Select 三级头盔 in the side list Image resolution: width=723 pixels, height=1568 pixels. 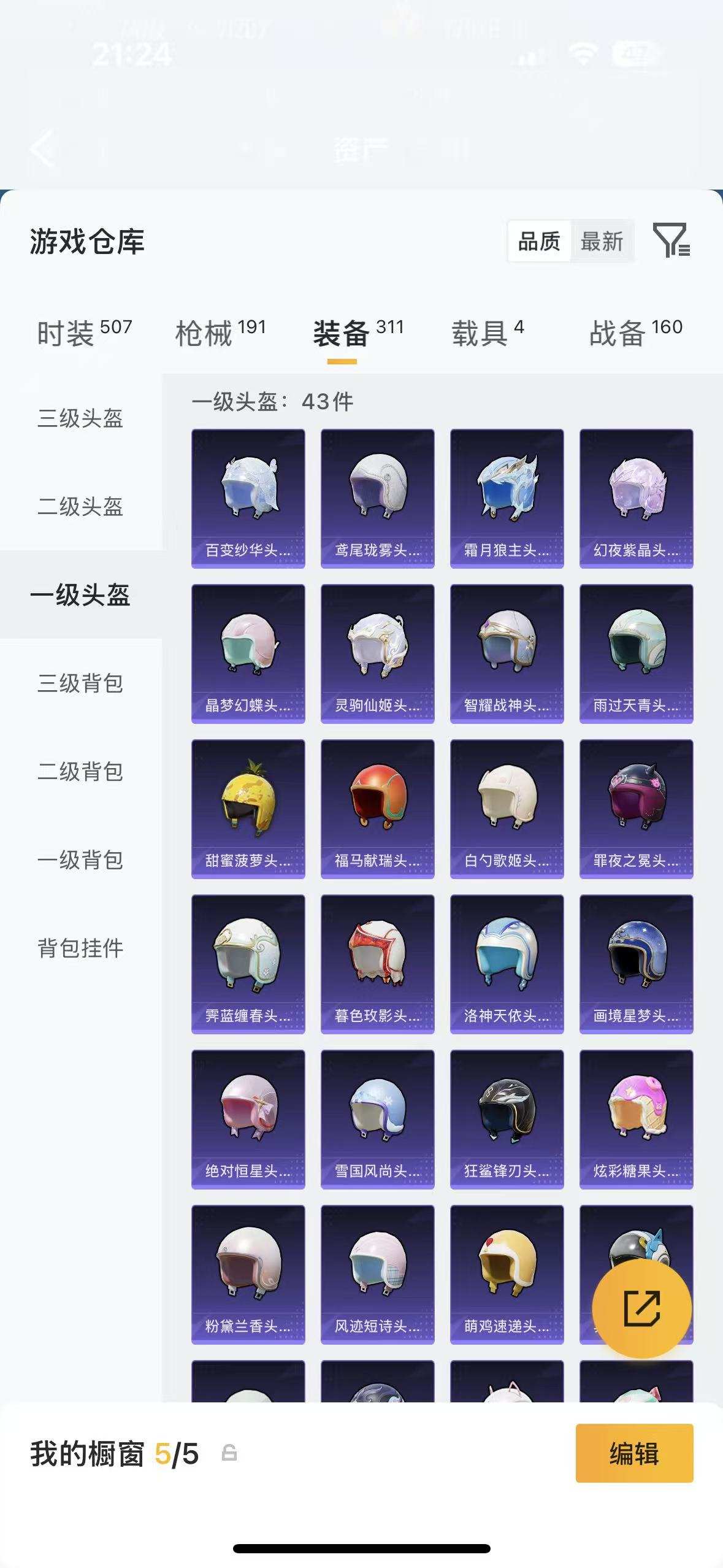pos(80,418)
